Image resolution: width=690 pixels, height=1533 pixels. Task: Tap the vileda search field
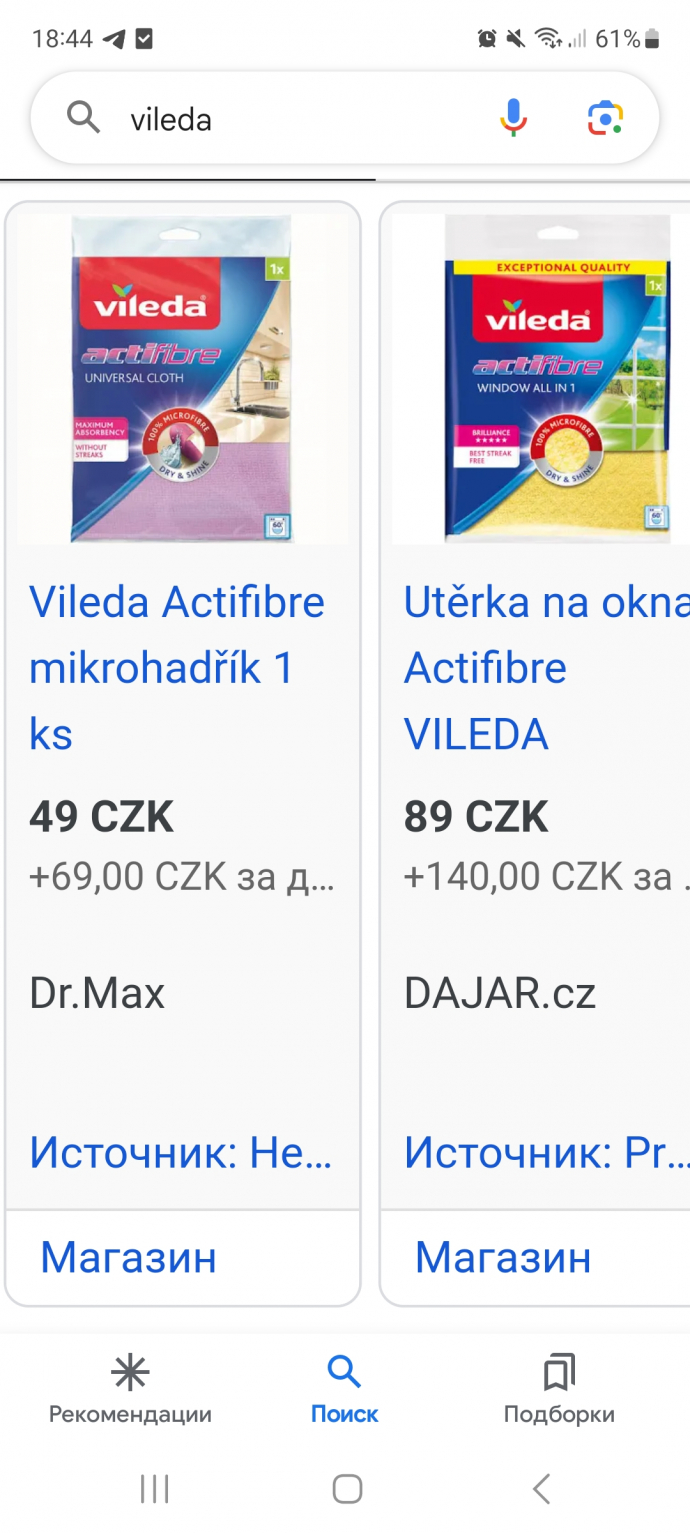coord(300,120)
